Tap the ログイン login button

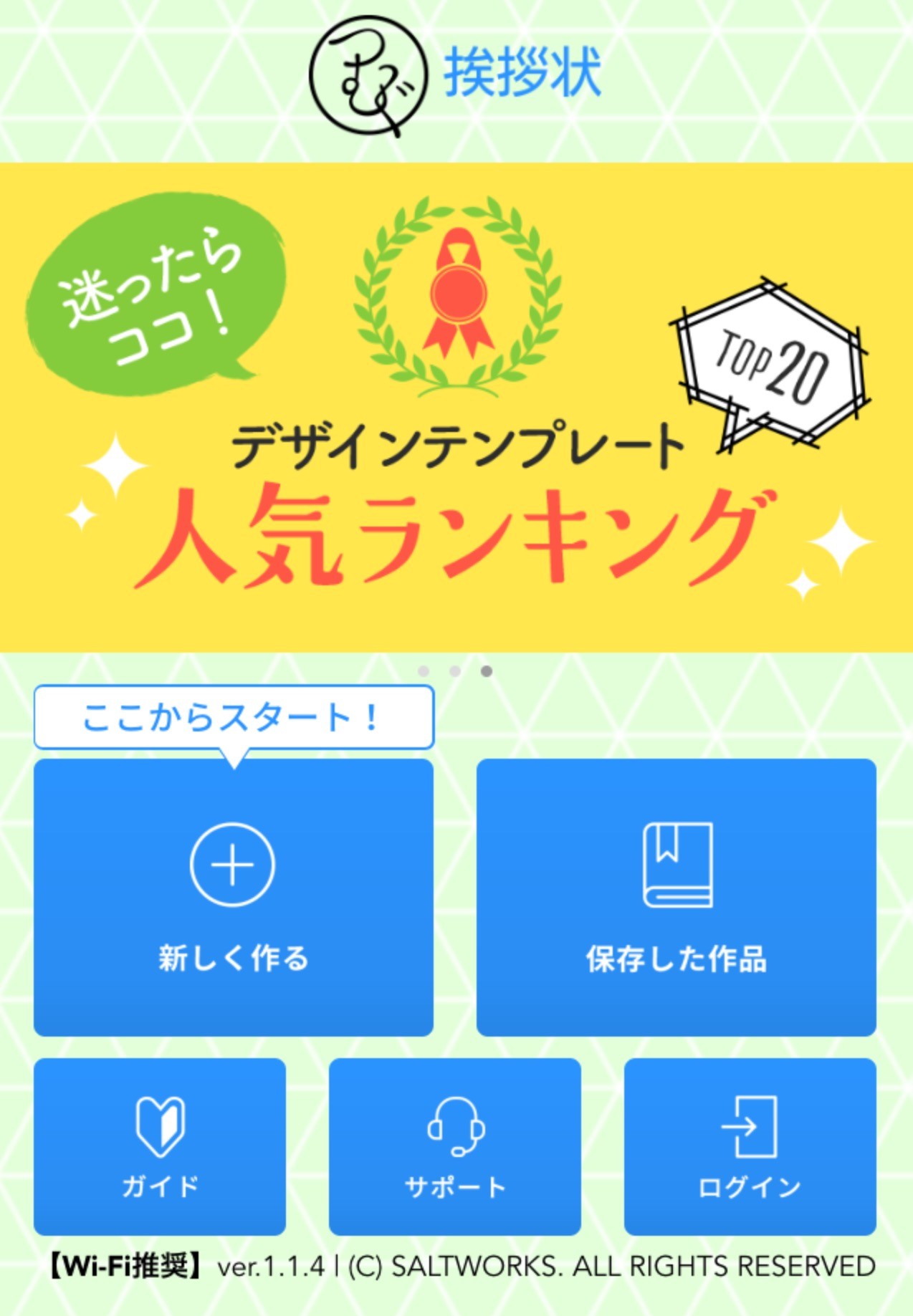750,1146
